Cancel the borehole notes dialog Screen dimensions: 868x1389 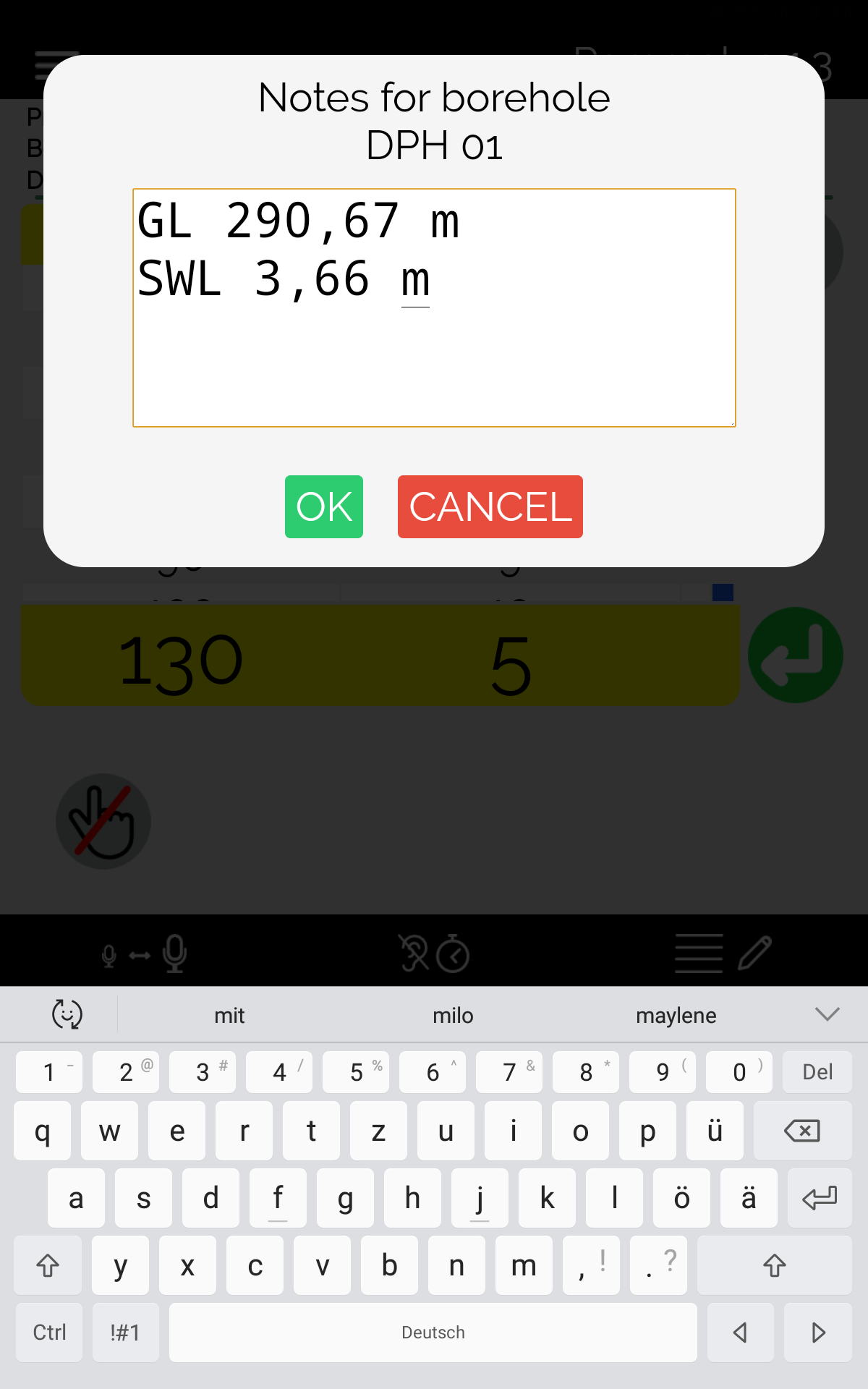click(490, 506)
